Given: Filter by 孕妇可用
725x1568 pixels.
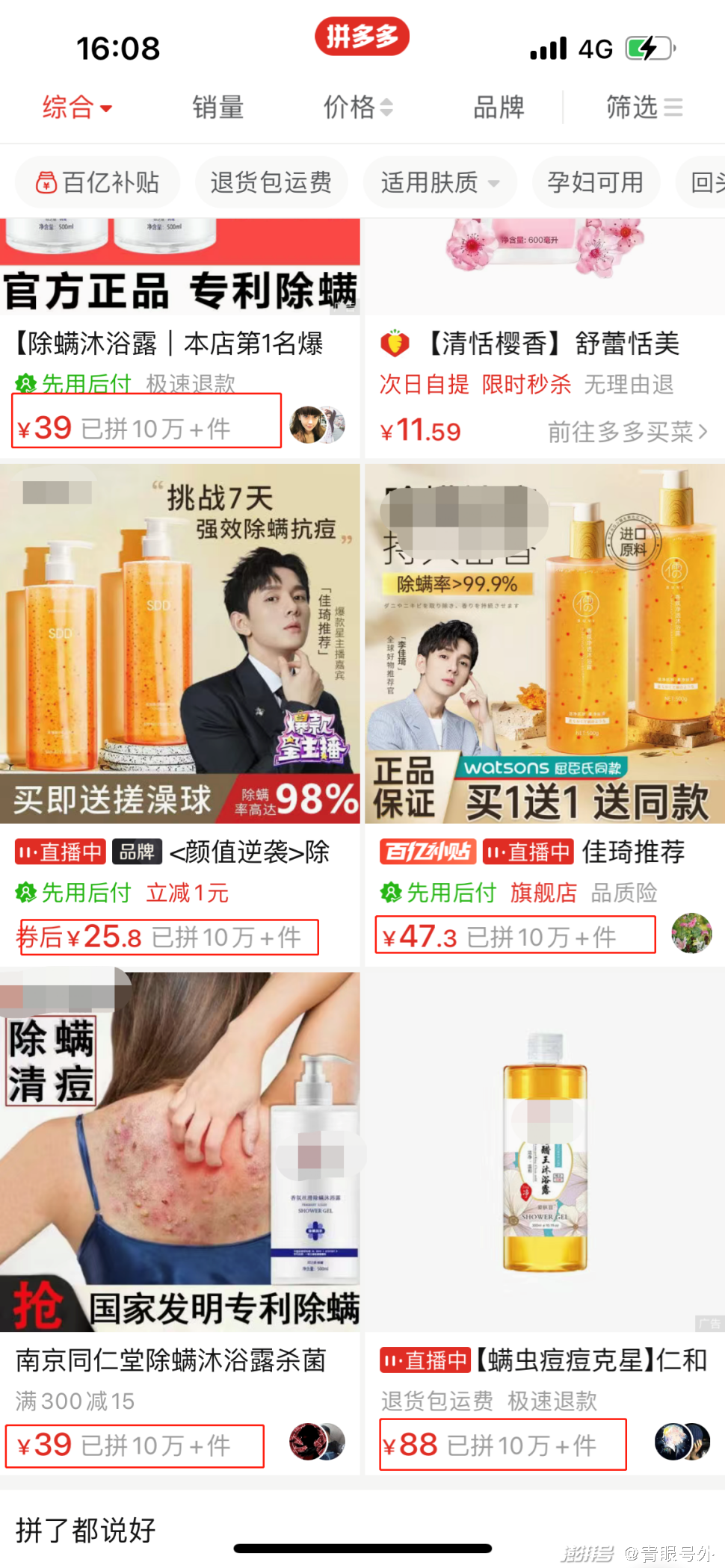Looking at the screenshot, I should 595,182.
